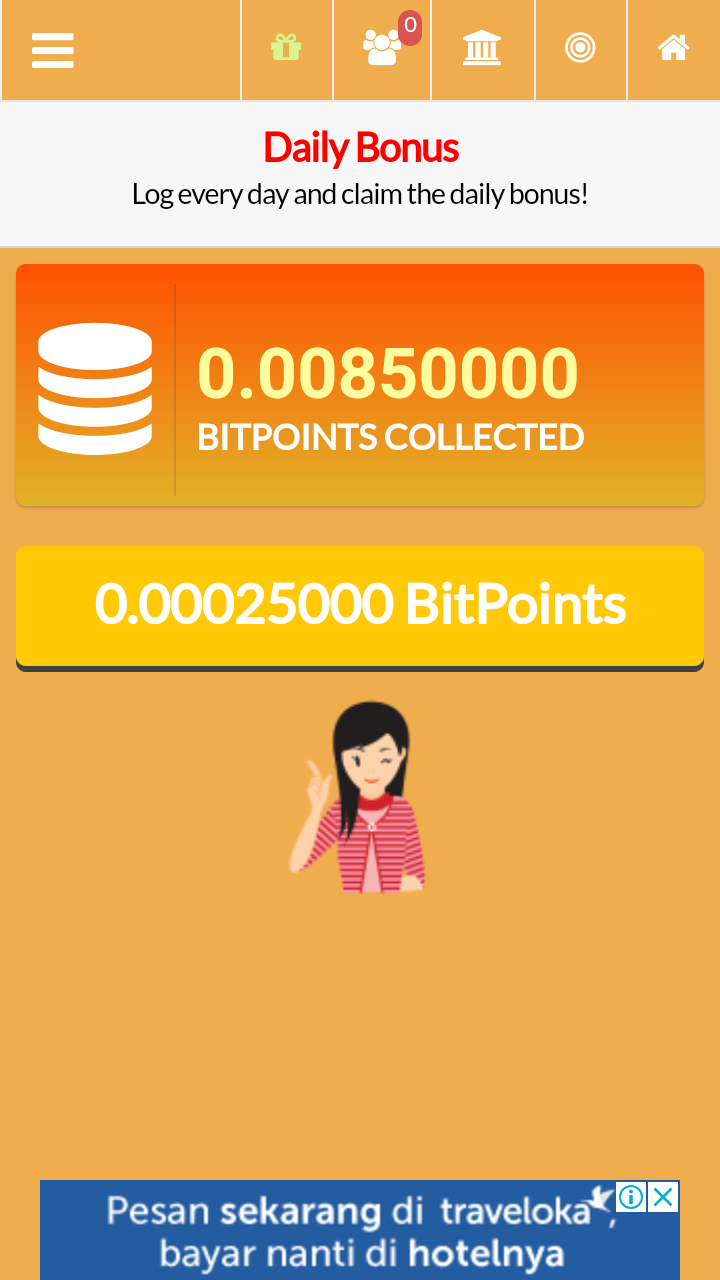Open the hamburger drawer menu
Image resolution: width=720 pixels, height=1280 pixels.
click(53, 50)
